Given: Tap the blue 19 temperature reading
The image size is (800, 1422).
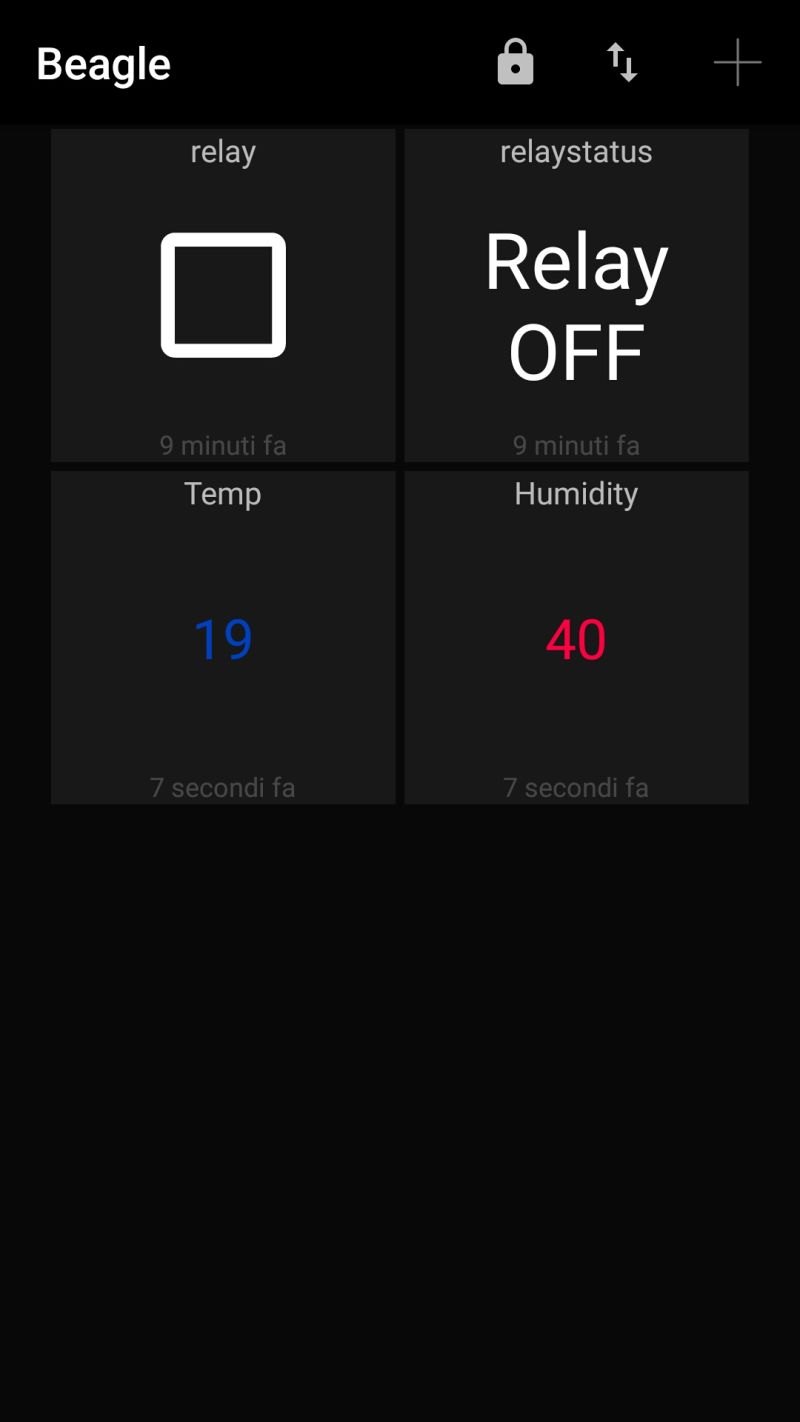Looking at the screenshot, I should 222,639.
